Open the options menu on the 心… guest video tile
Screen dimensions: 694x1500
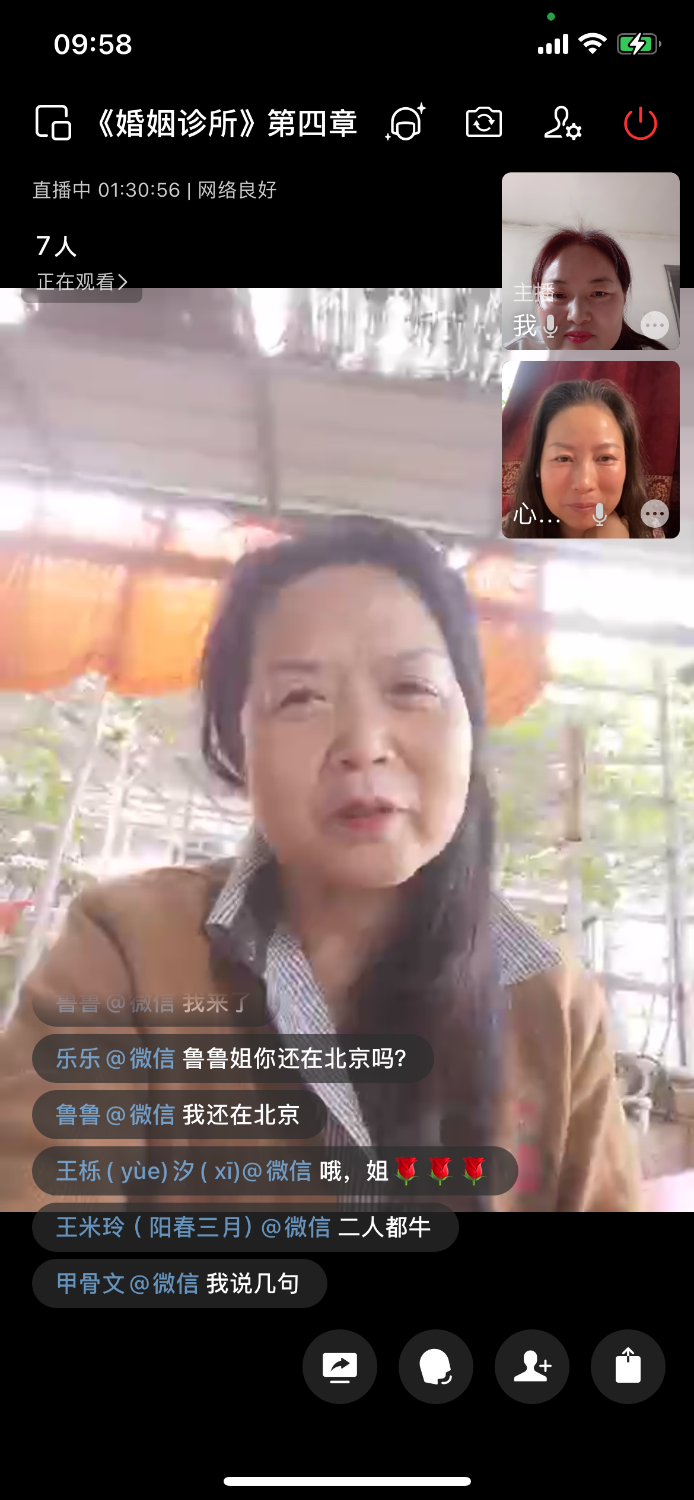[654, 514]
